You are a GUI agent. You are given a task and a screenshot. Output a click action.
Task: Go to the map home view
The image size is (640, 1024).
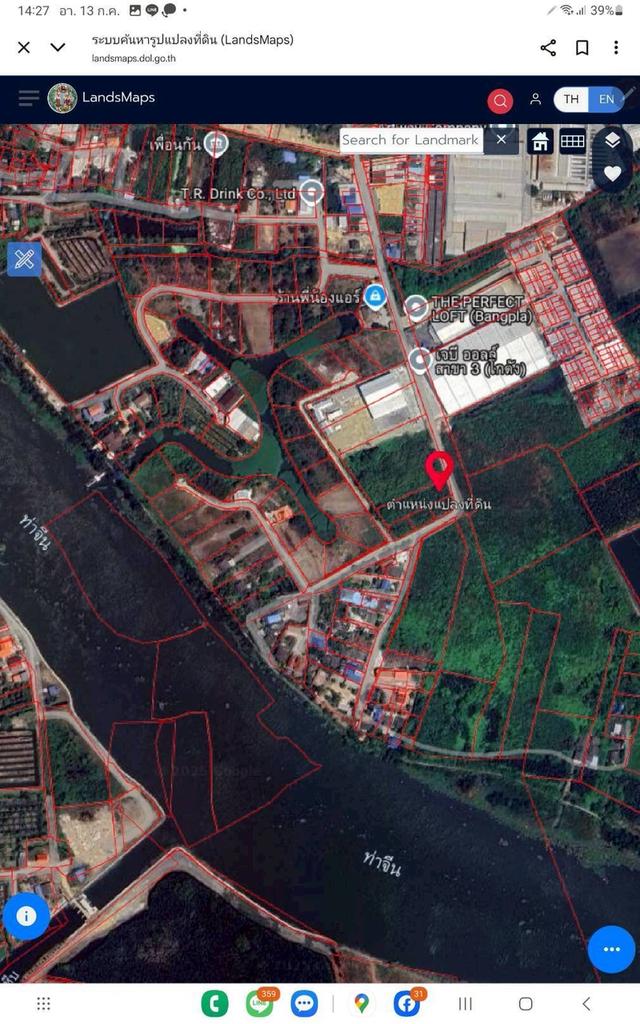540,141
